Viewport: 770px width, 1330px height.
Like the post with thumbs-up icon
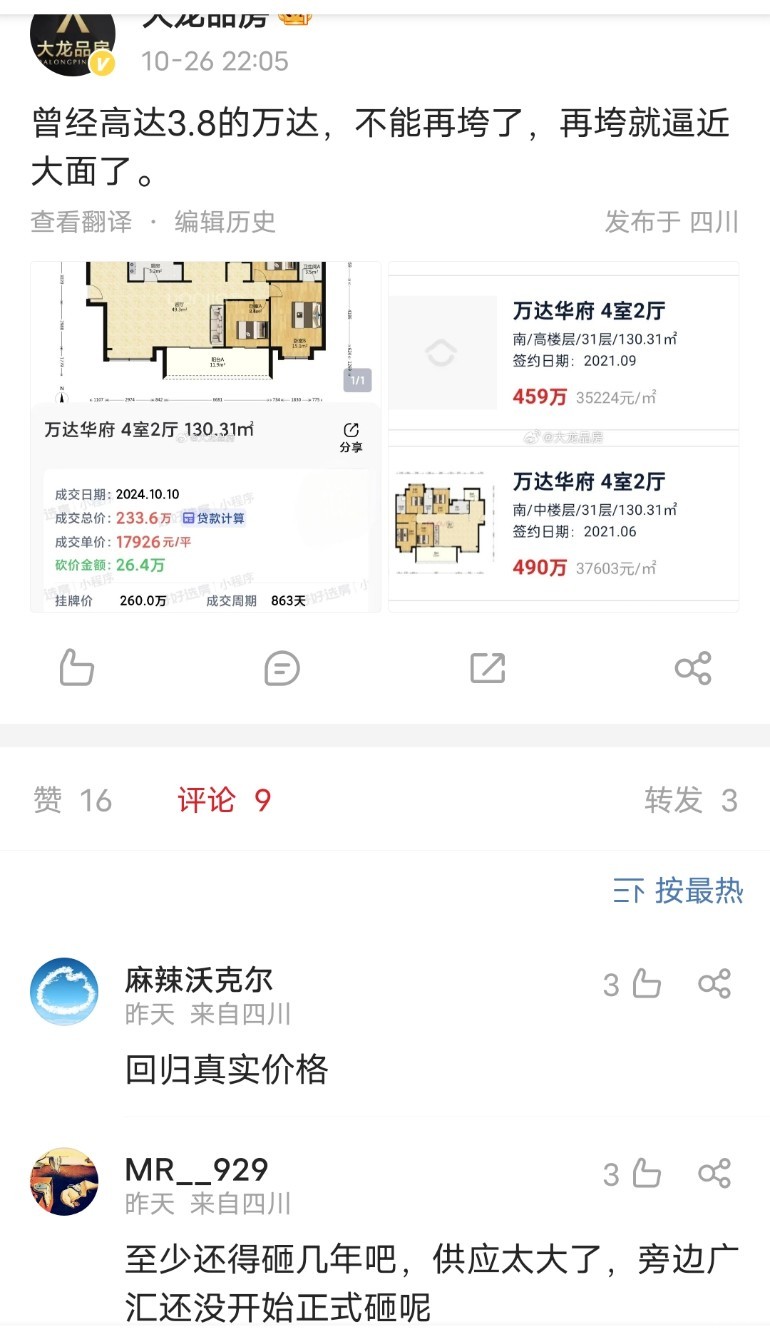76,667
